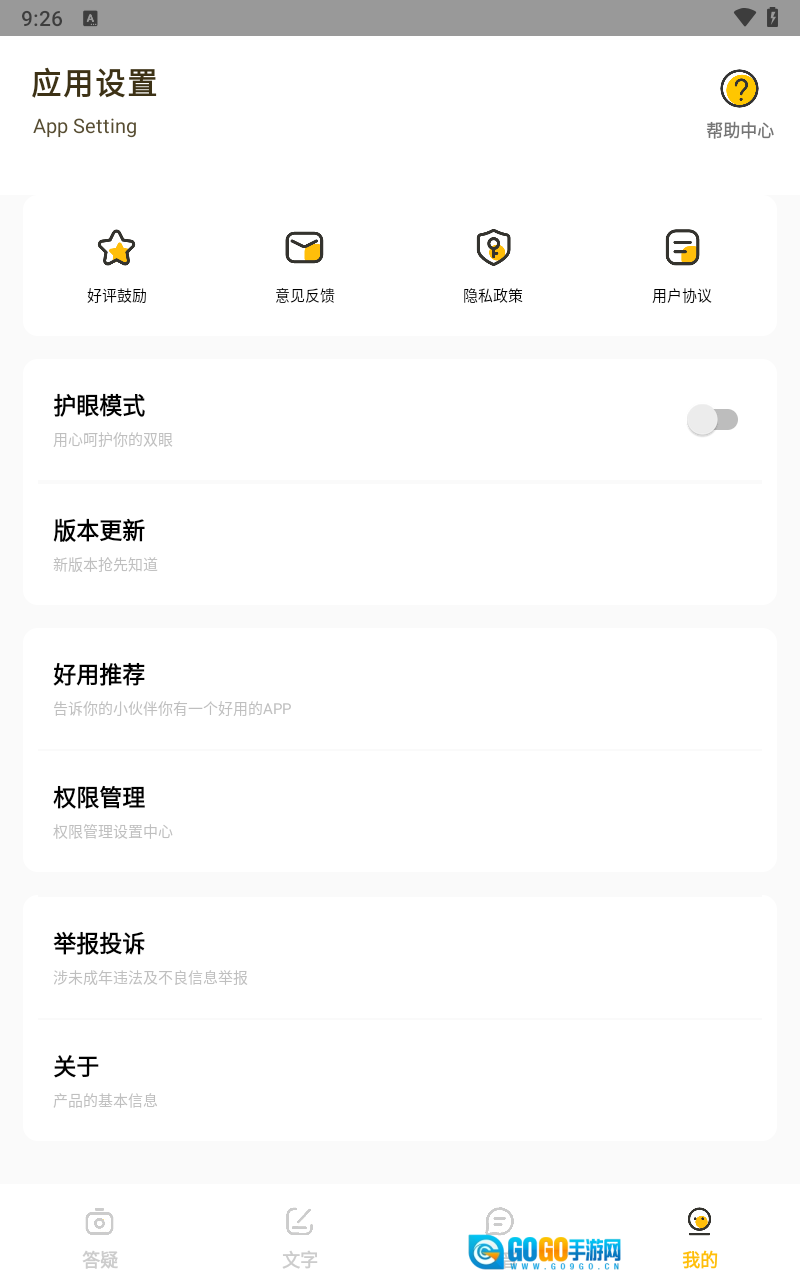Open the 帮助中心 help center

coord(739,103)
